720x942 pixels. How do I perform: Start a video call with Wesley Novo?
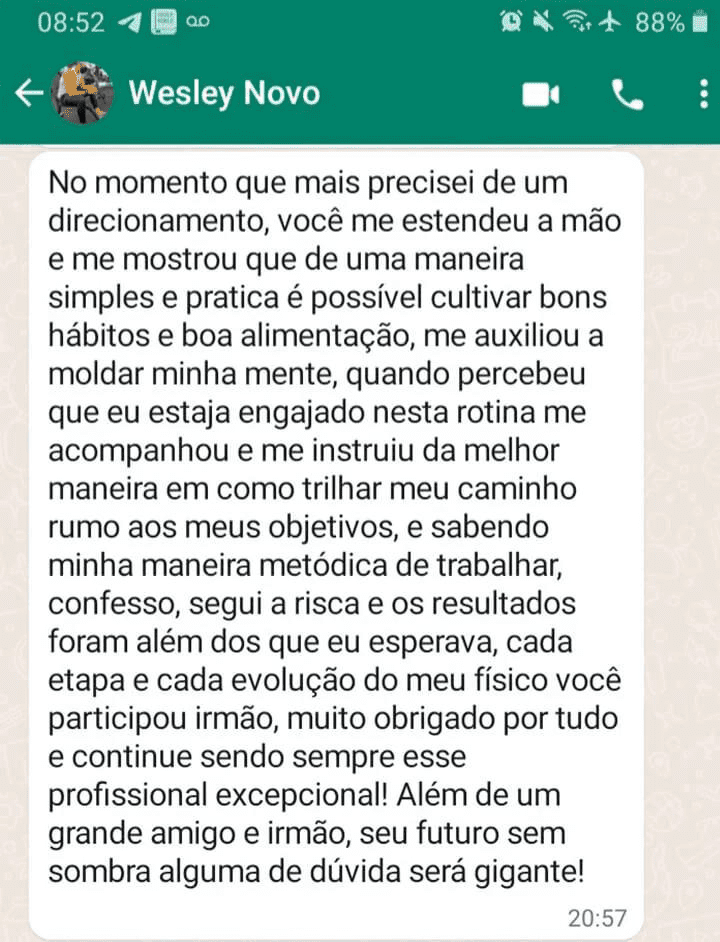(541, 95)
